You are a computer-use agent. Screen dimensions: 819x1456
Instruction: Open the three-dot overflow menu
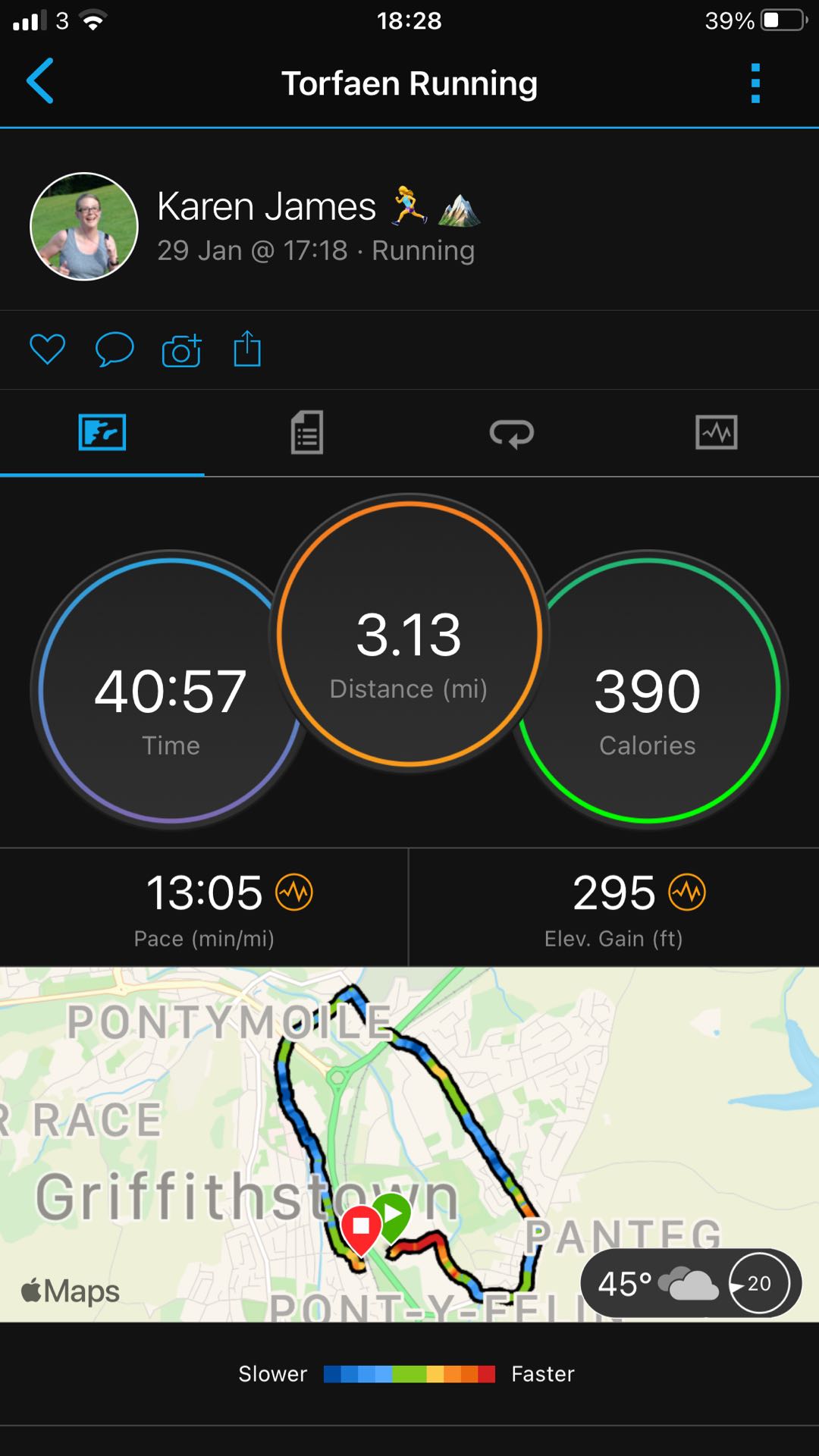755,83
